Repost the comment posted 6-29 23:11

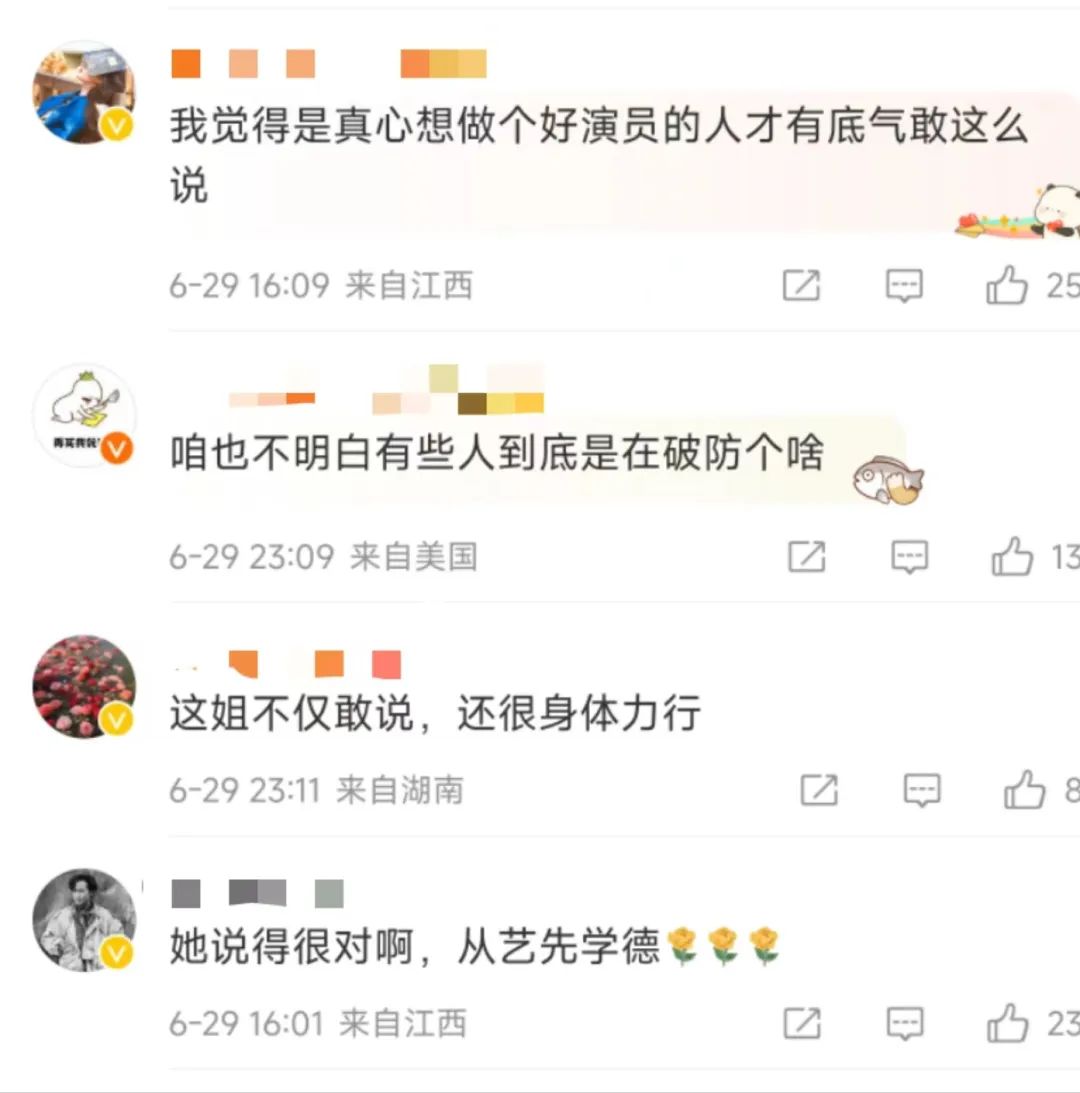click(x=819, y=791)
